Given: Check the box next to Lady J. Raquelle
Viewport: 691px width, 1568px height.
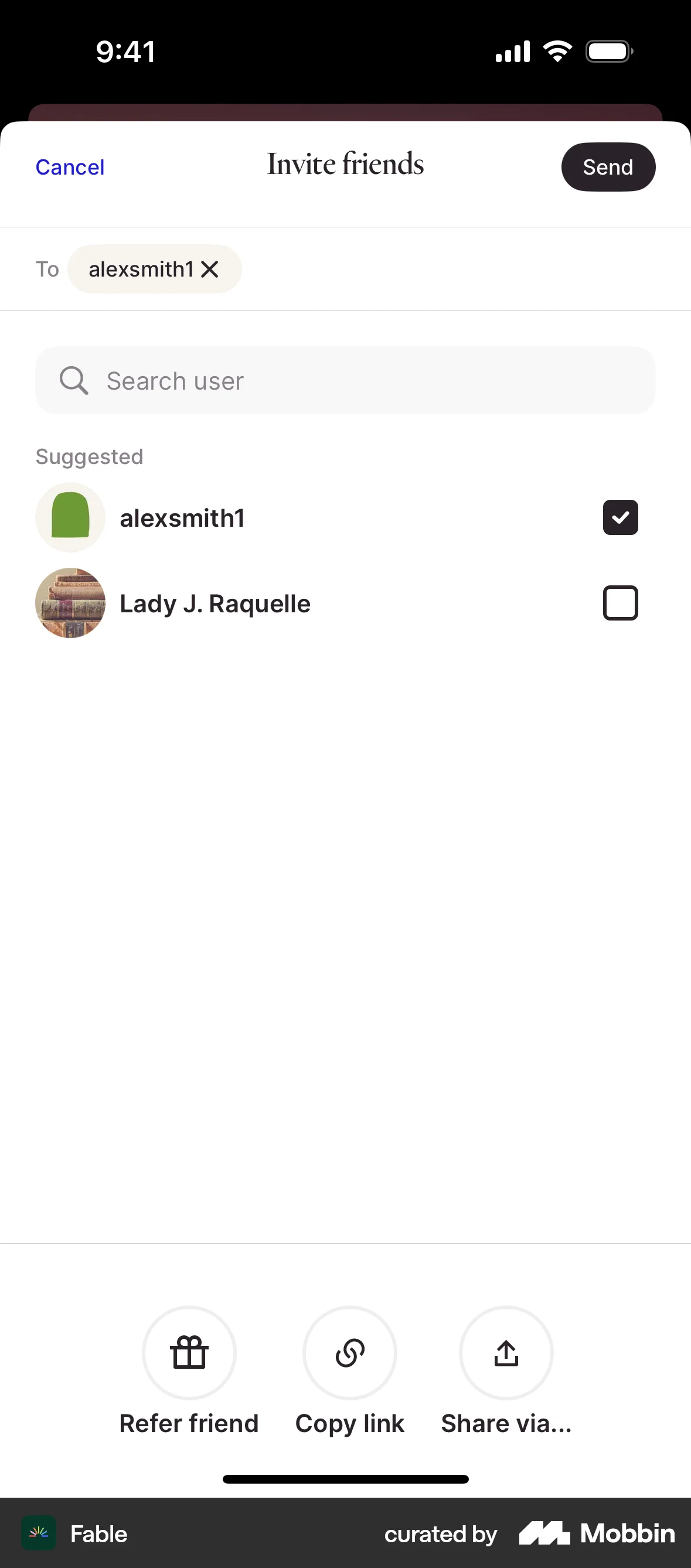Looking at the screenshot, I should (621, 602).
